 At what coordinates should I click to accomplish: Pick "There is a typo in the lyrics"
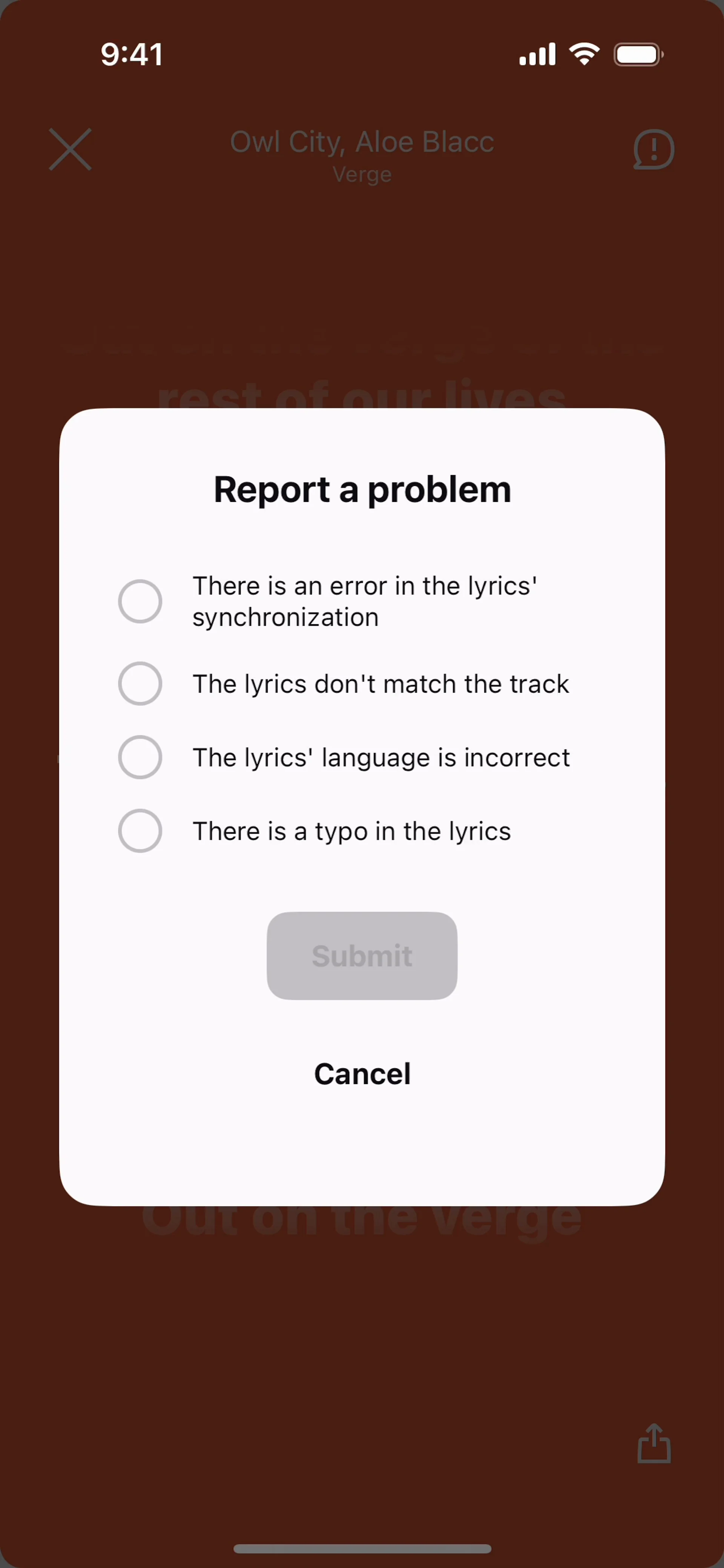click(x=140, y=831)
